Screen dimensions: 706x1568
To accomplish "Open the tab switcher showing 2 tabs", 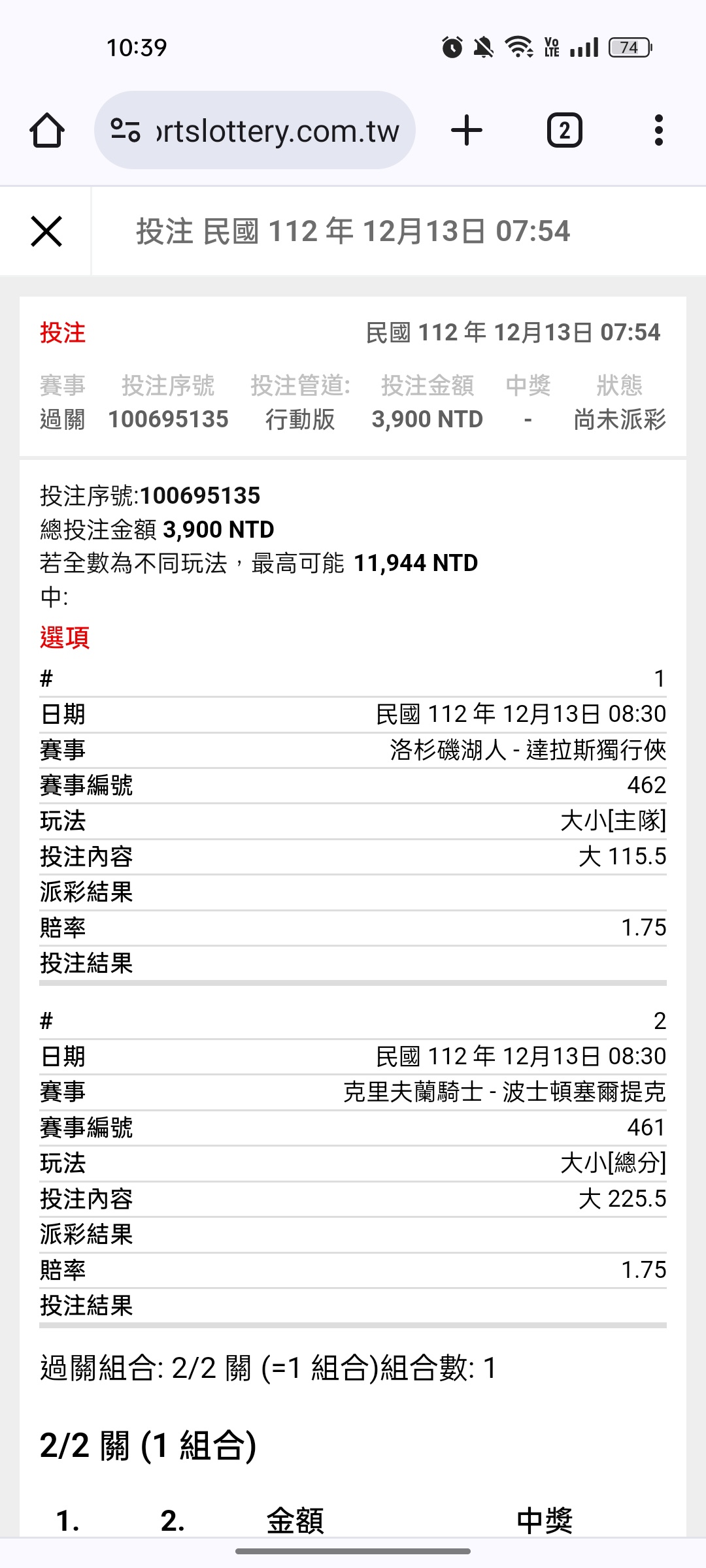I will pyautogui.click(x=564, y=130).
